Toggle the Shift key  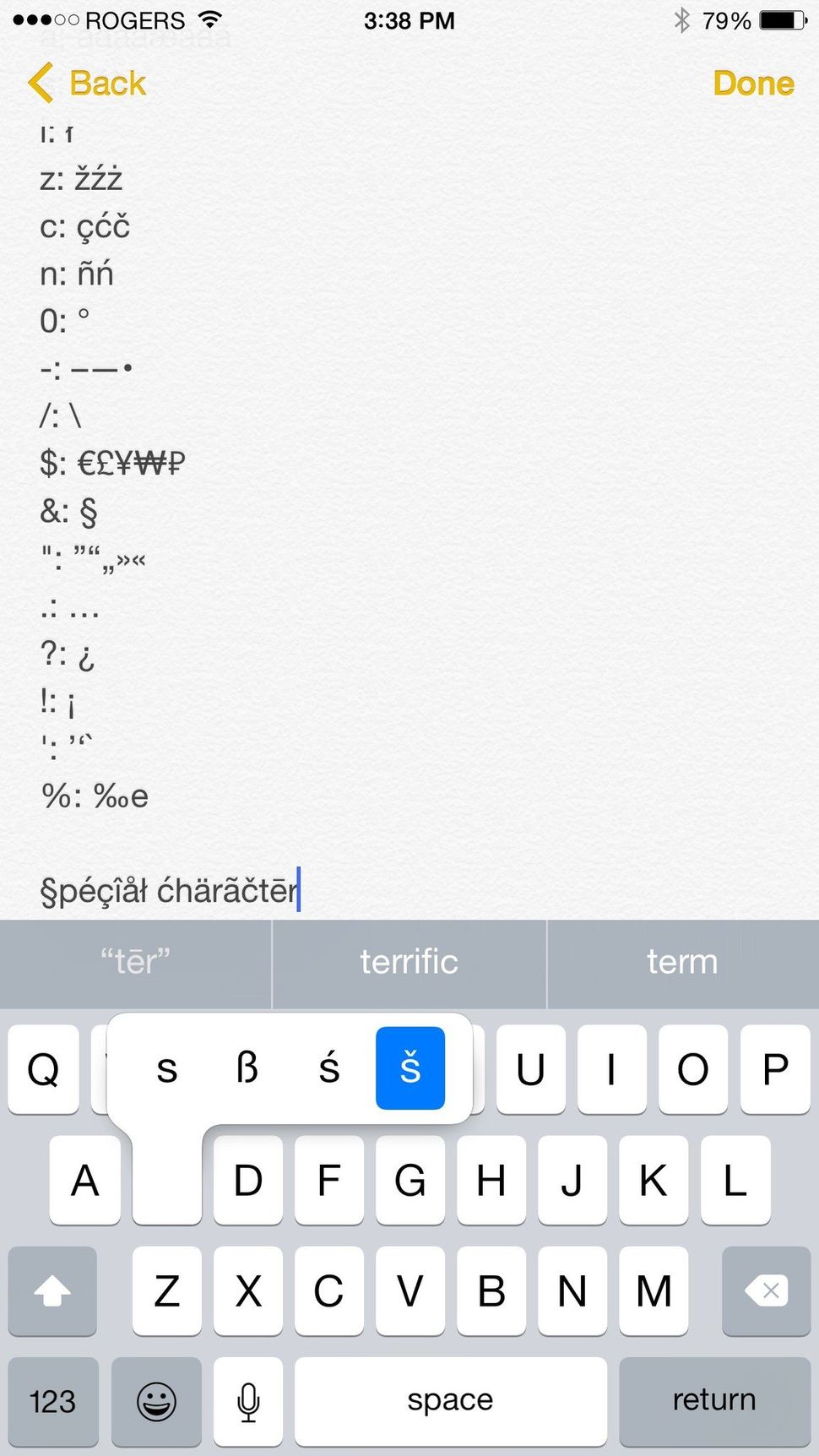point(52,1292)
